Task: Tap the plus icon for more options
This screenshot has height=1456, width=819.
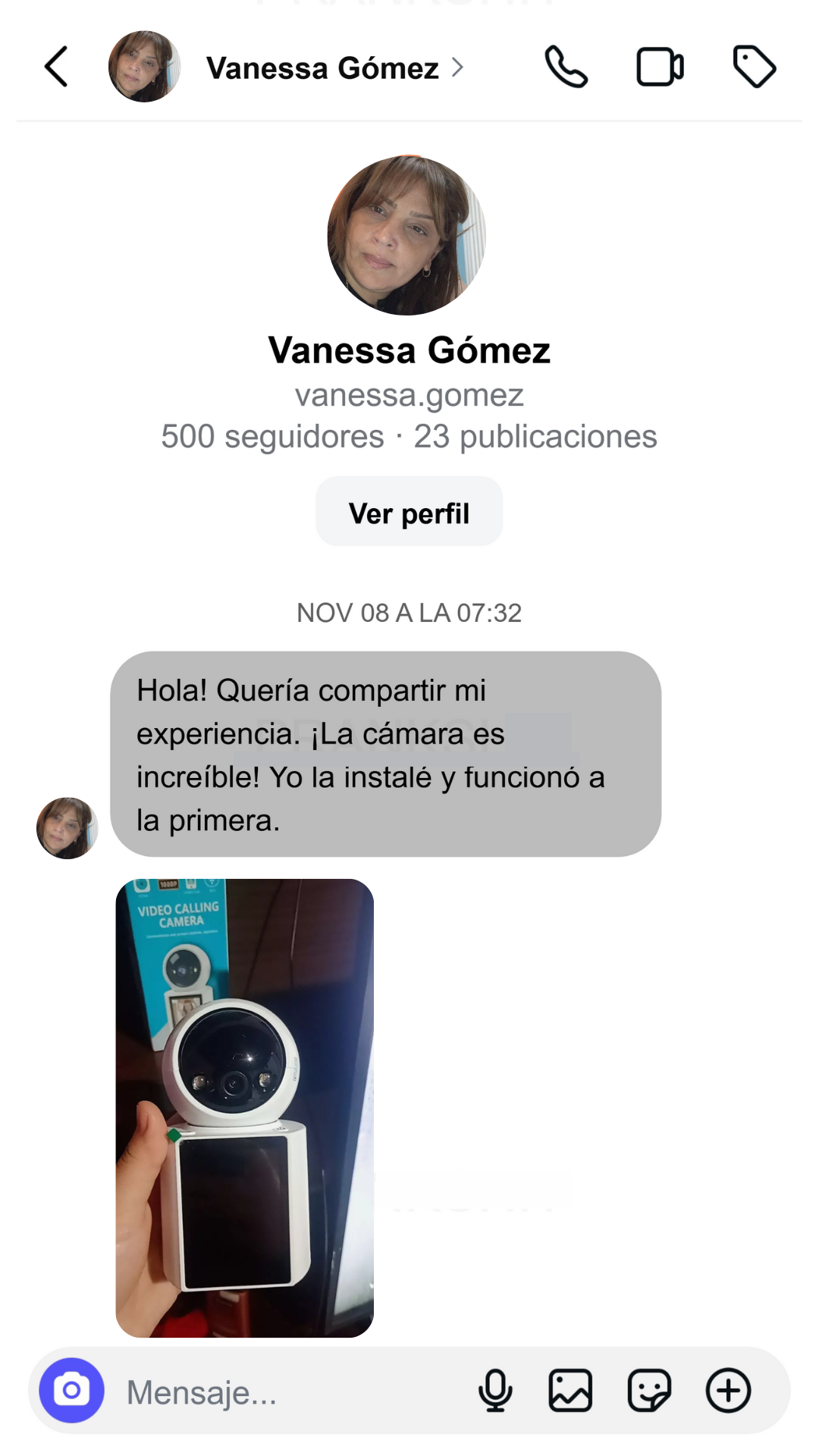Action: pyautogui.click(x=728, y=1390)
